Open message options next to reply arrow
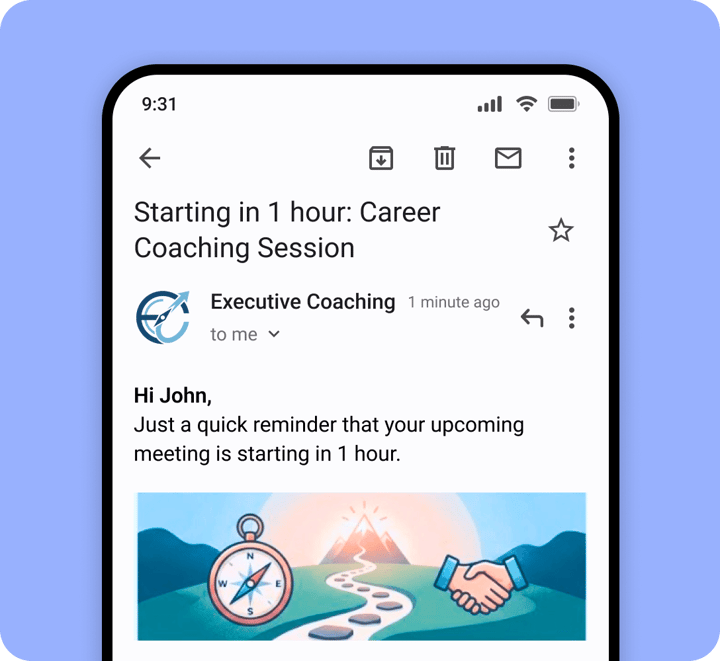The height and width of the screenshot is (661, 720). 571,318
